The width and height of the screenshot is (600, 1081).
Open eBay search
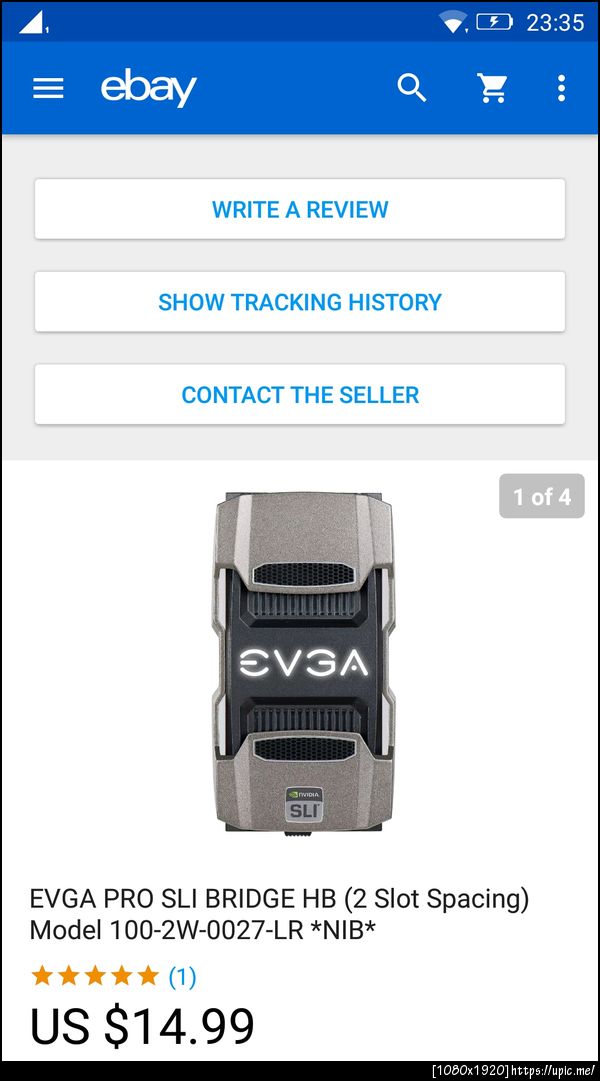[x=412, y=88]
